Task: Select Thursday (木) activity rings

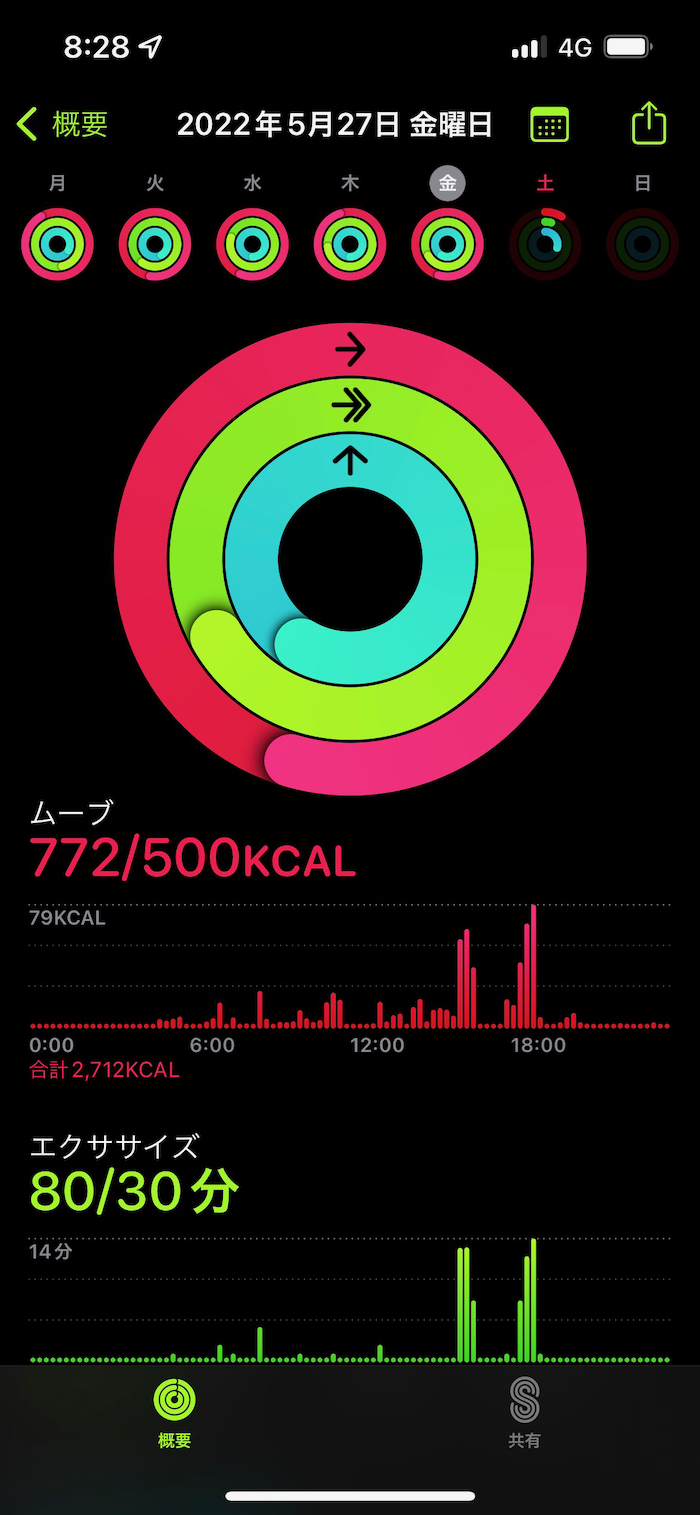Action: point(350,244)
